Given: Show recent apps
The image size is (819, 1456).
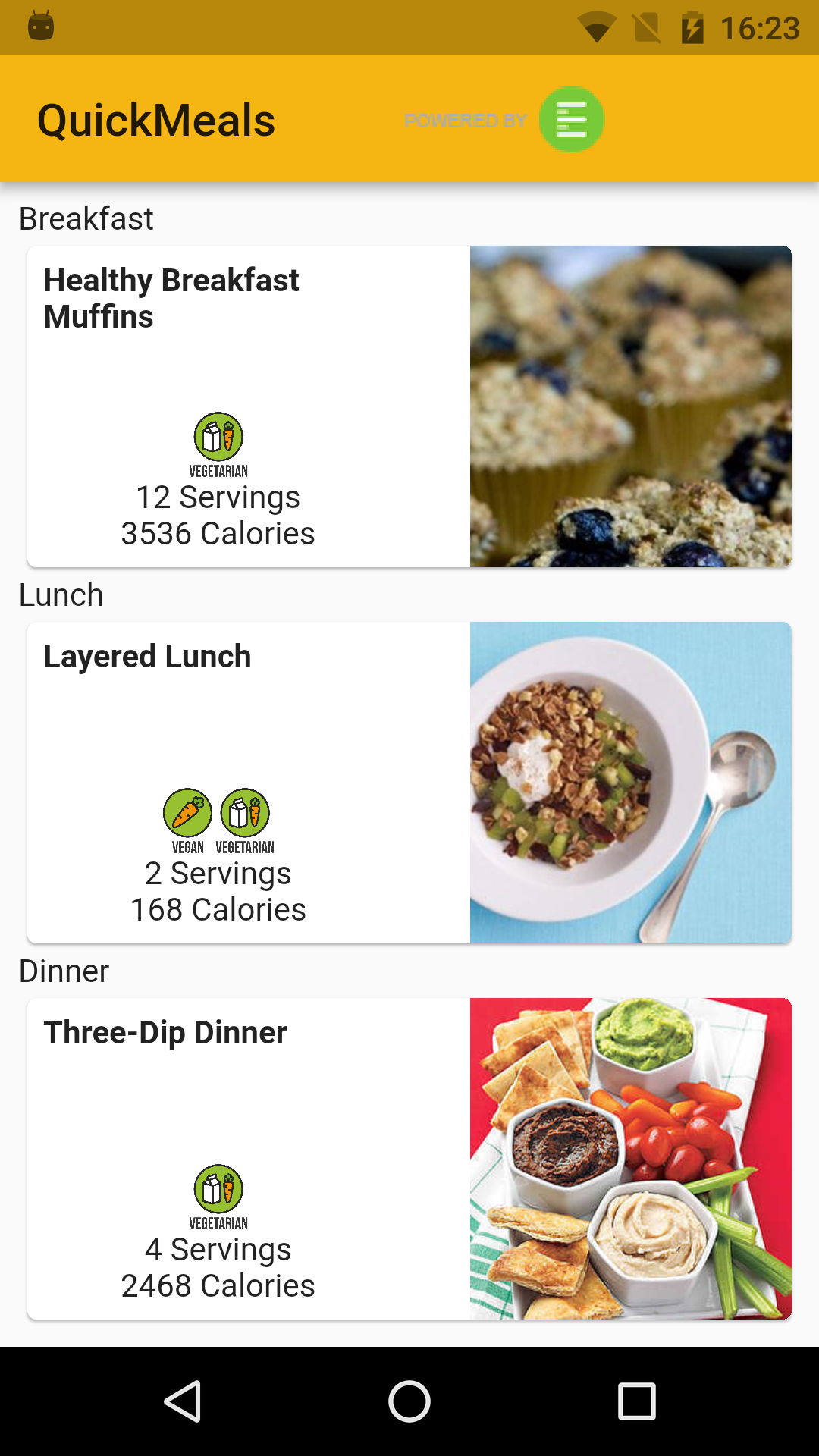Looking at the screenshot, I should (x=636, y=1401).
